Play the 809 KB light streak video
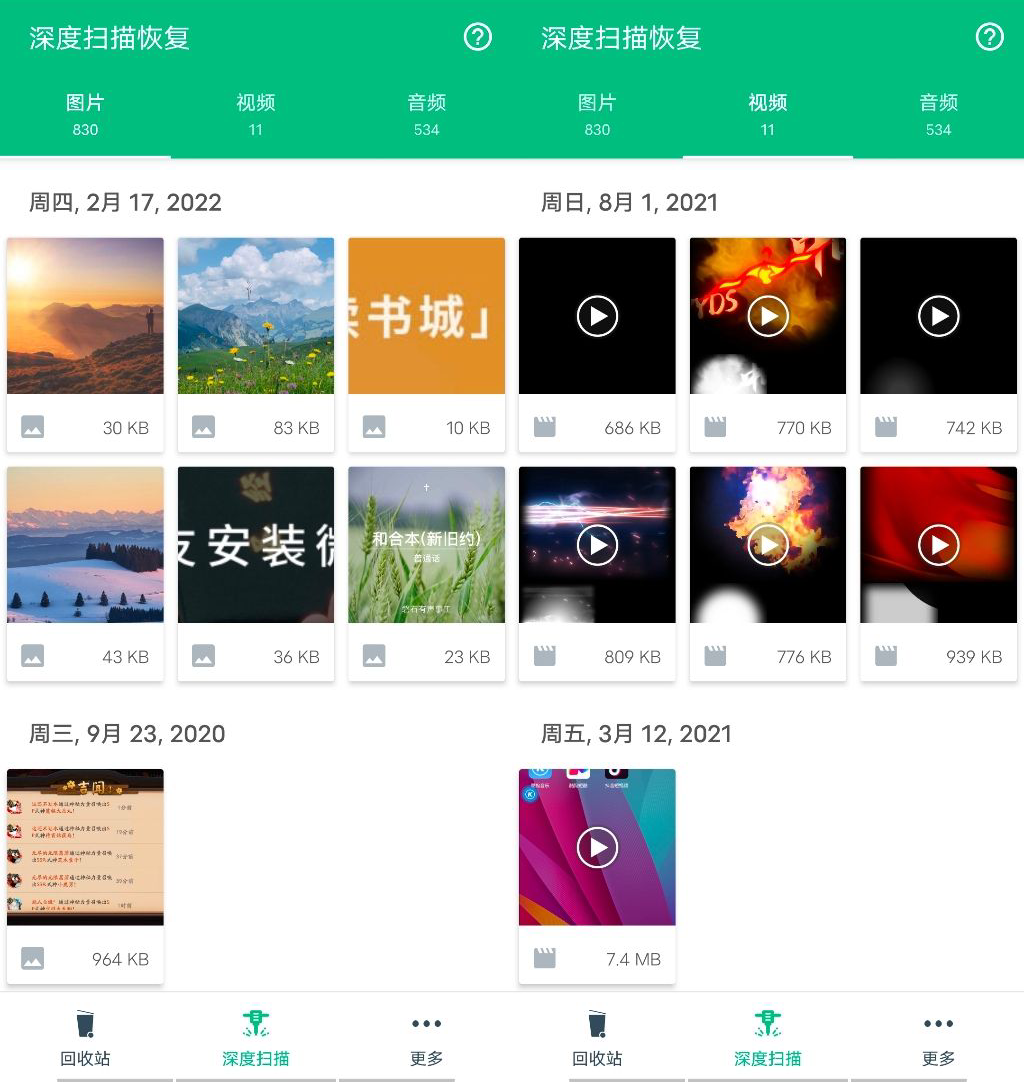This screenshot has width=1024, height=1082. point(597,545)
